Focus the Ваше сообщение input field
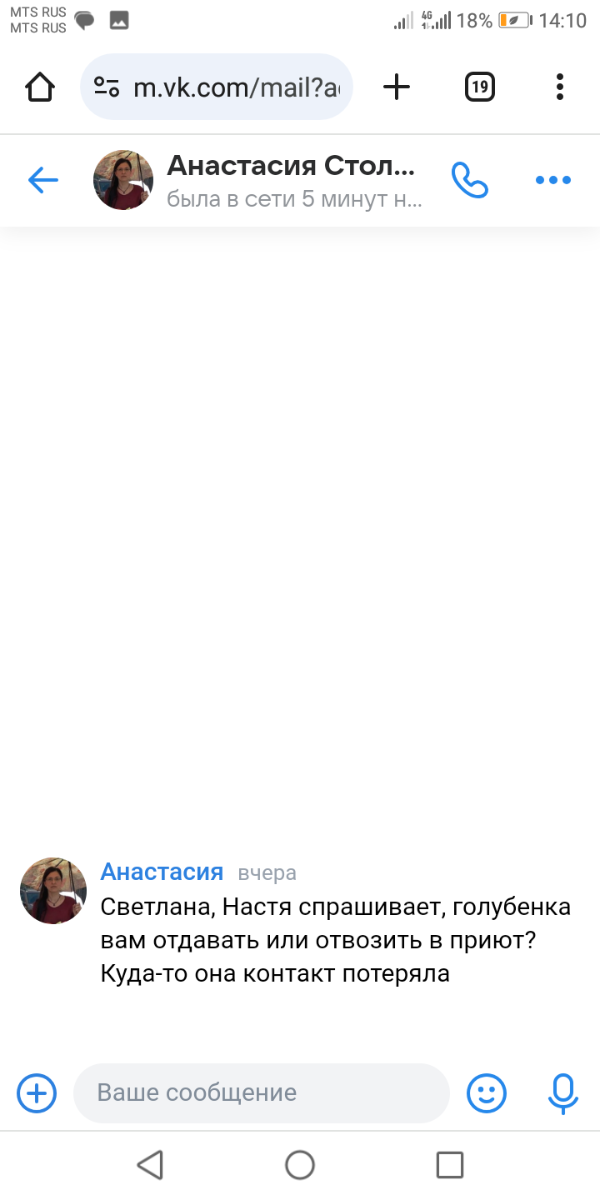The height and width of the screenshot is (1200, 600). click(x=261, y=1093)
